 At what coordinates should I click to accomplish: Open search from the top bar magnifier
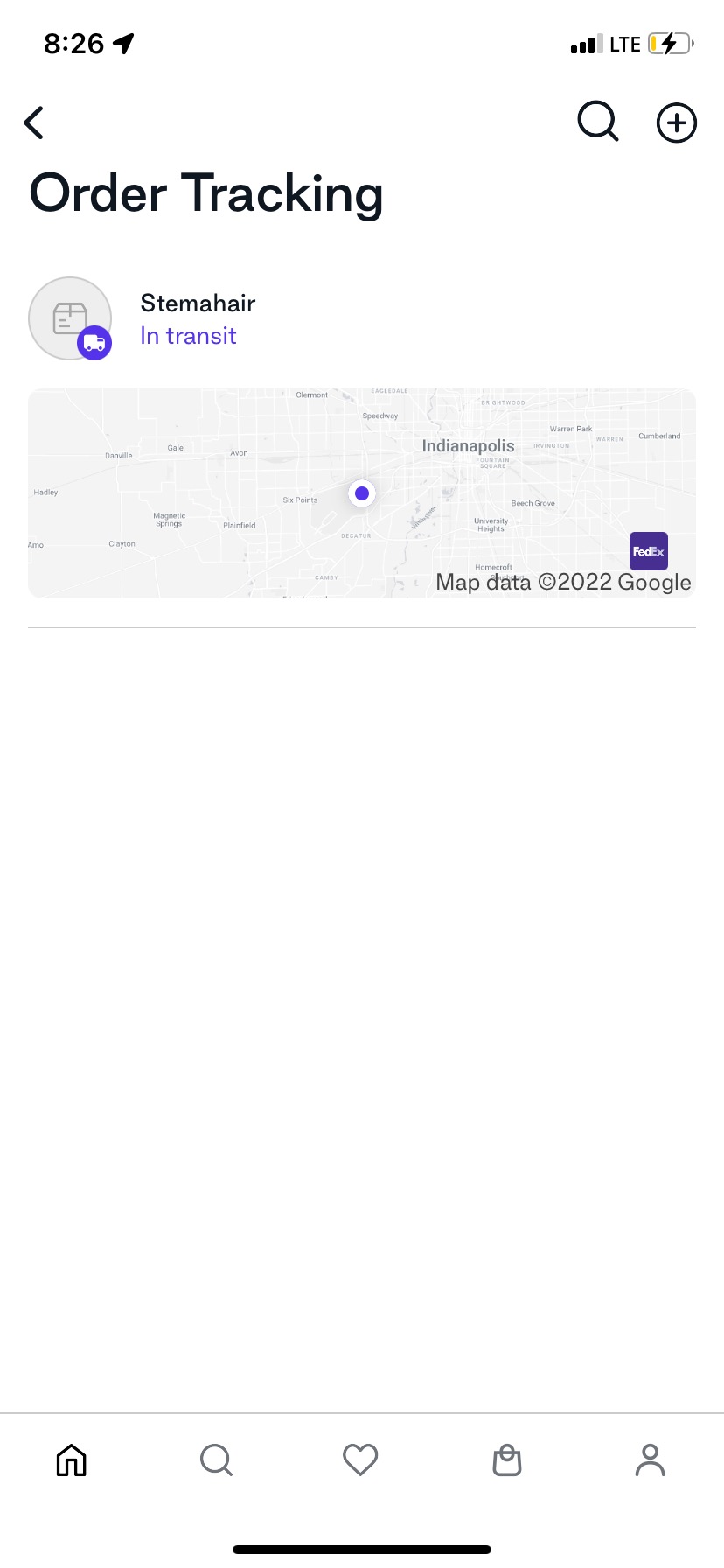598,122
